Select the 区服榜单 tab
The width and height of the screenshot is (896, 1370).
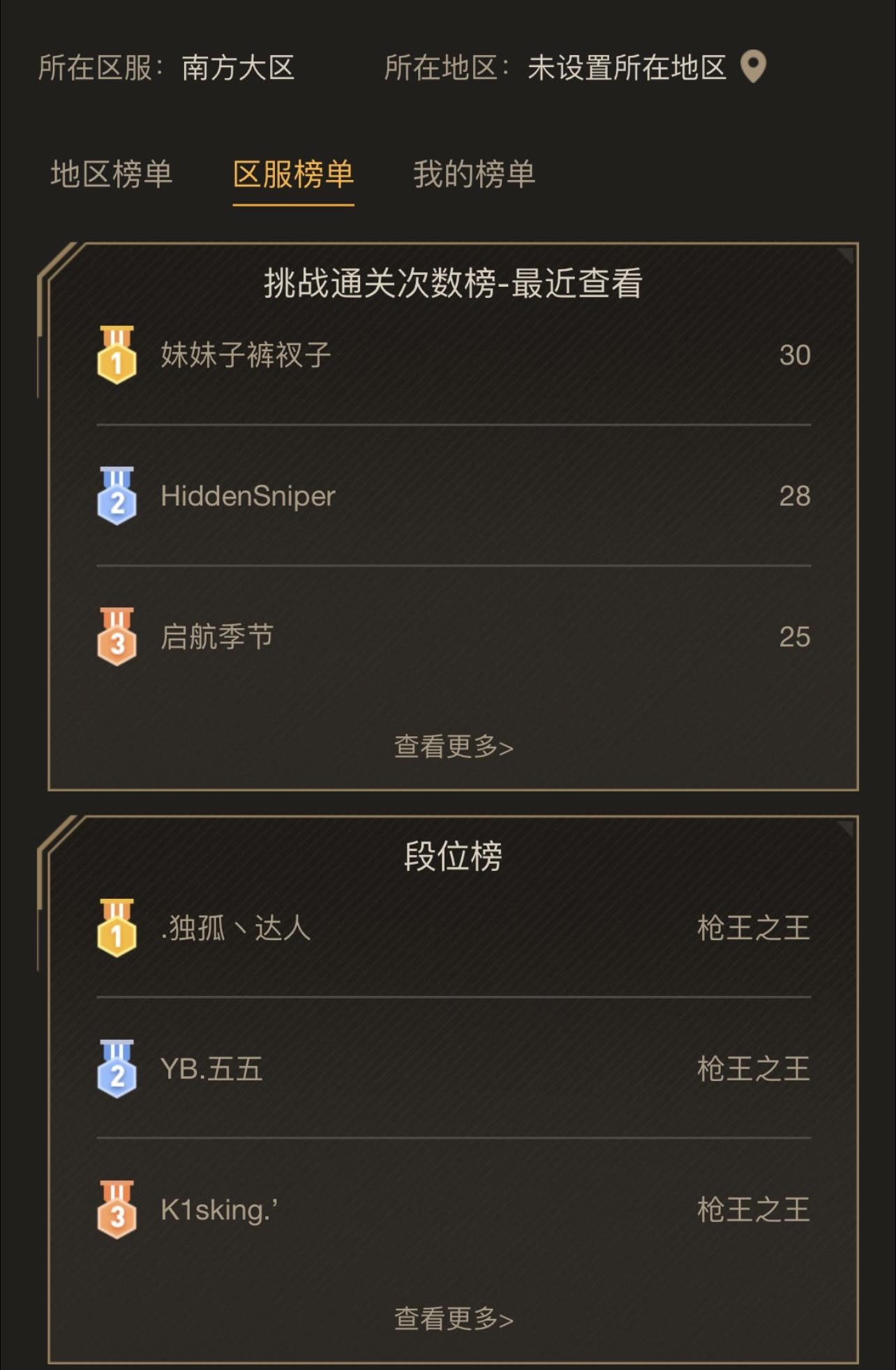(293, 174)
